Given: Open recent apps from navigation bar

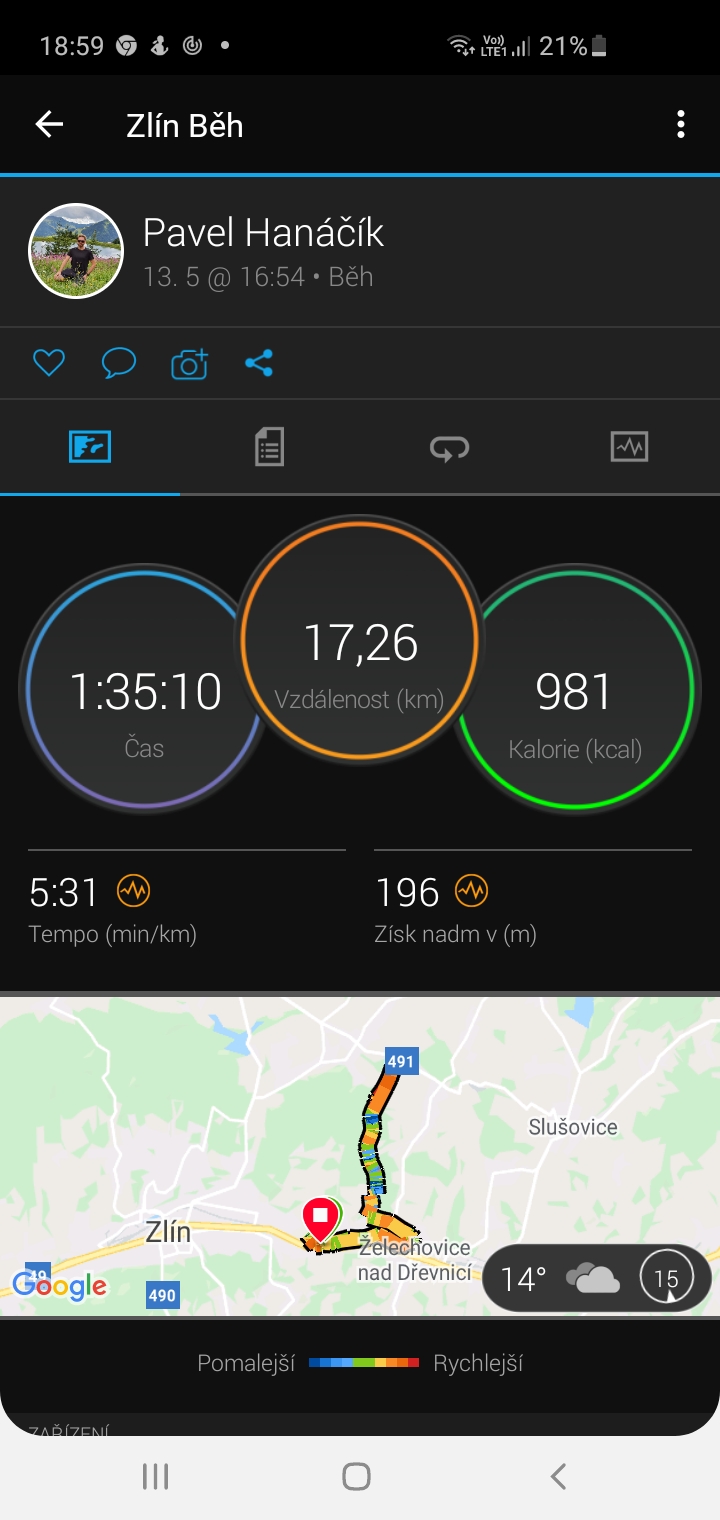Looking at the screenshot, I should click(155, 1476).
